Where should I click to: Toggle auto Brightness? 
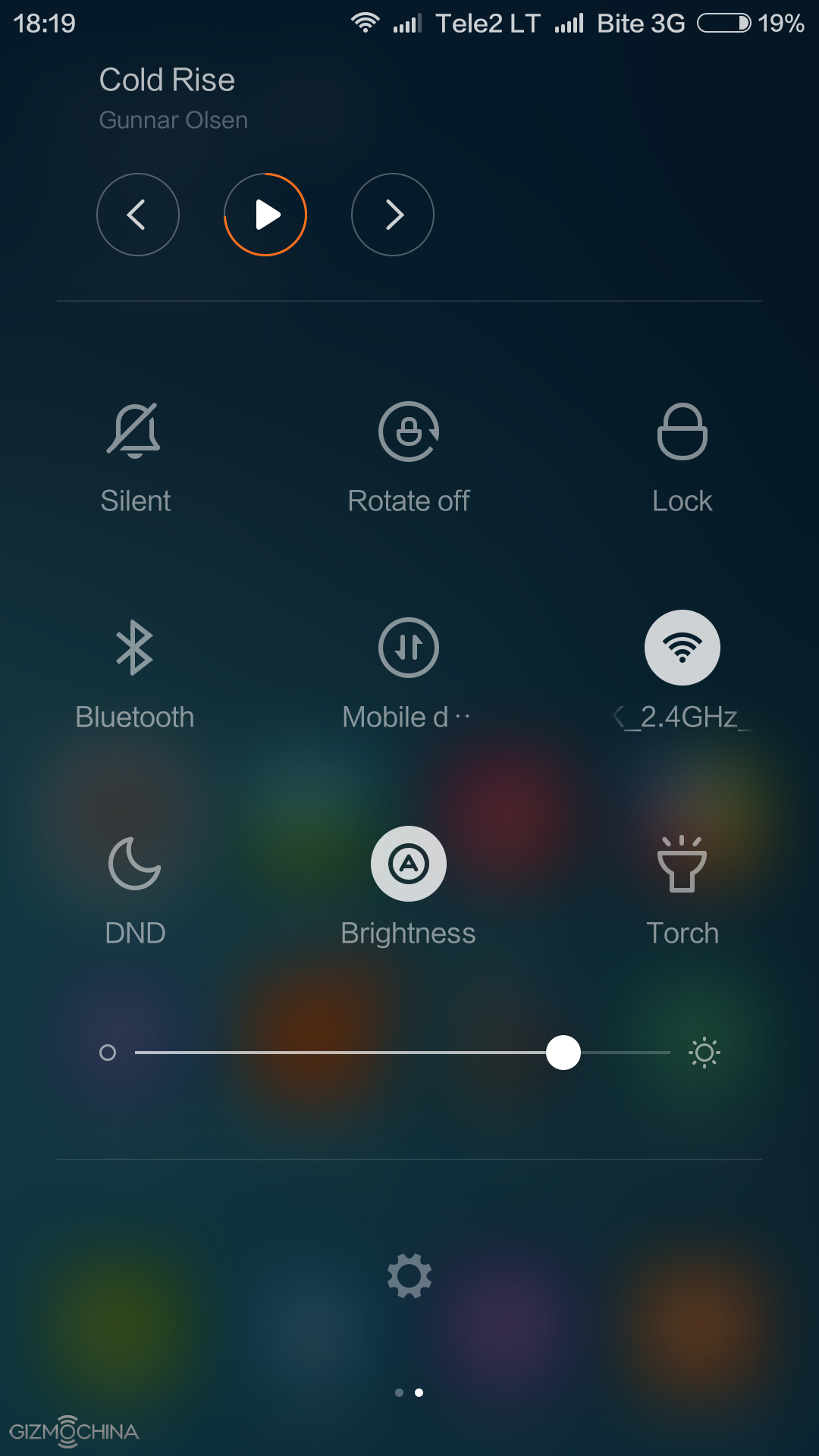pos(409,864)
